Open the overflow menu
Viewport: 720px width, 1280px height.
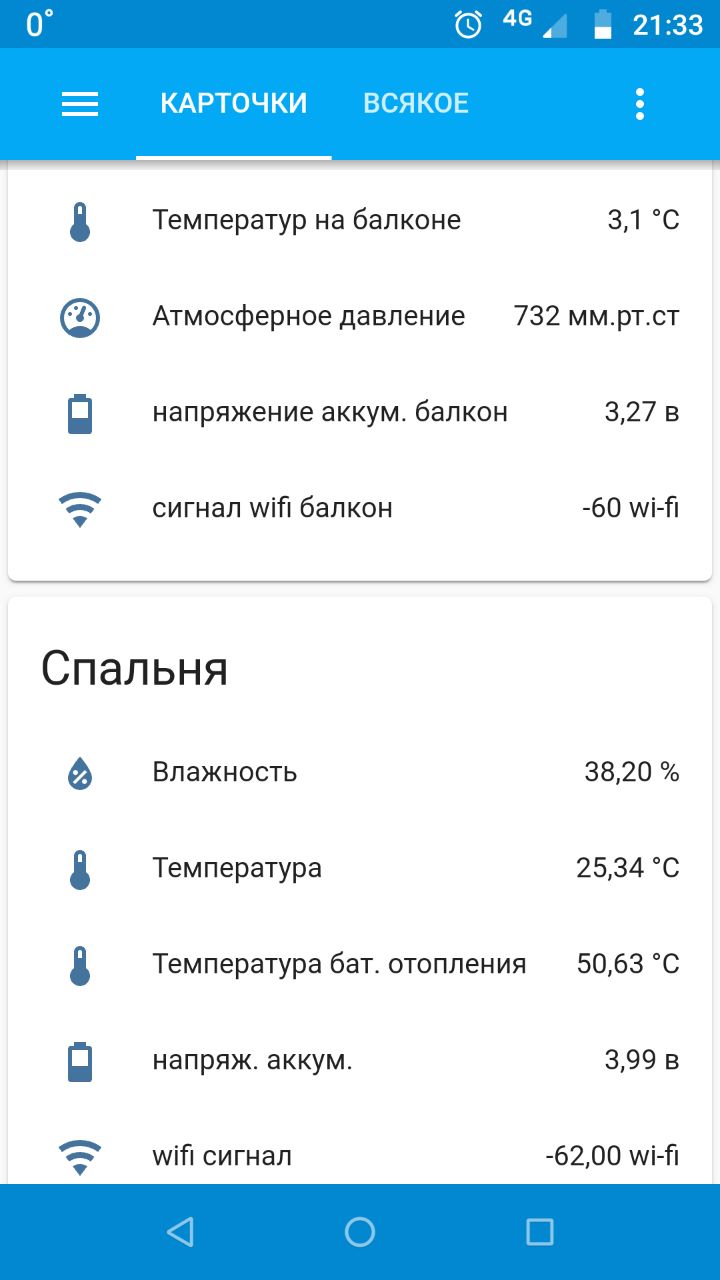tap(640, 104)
